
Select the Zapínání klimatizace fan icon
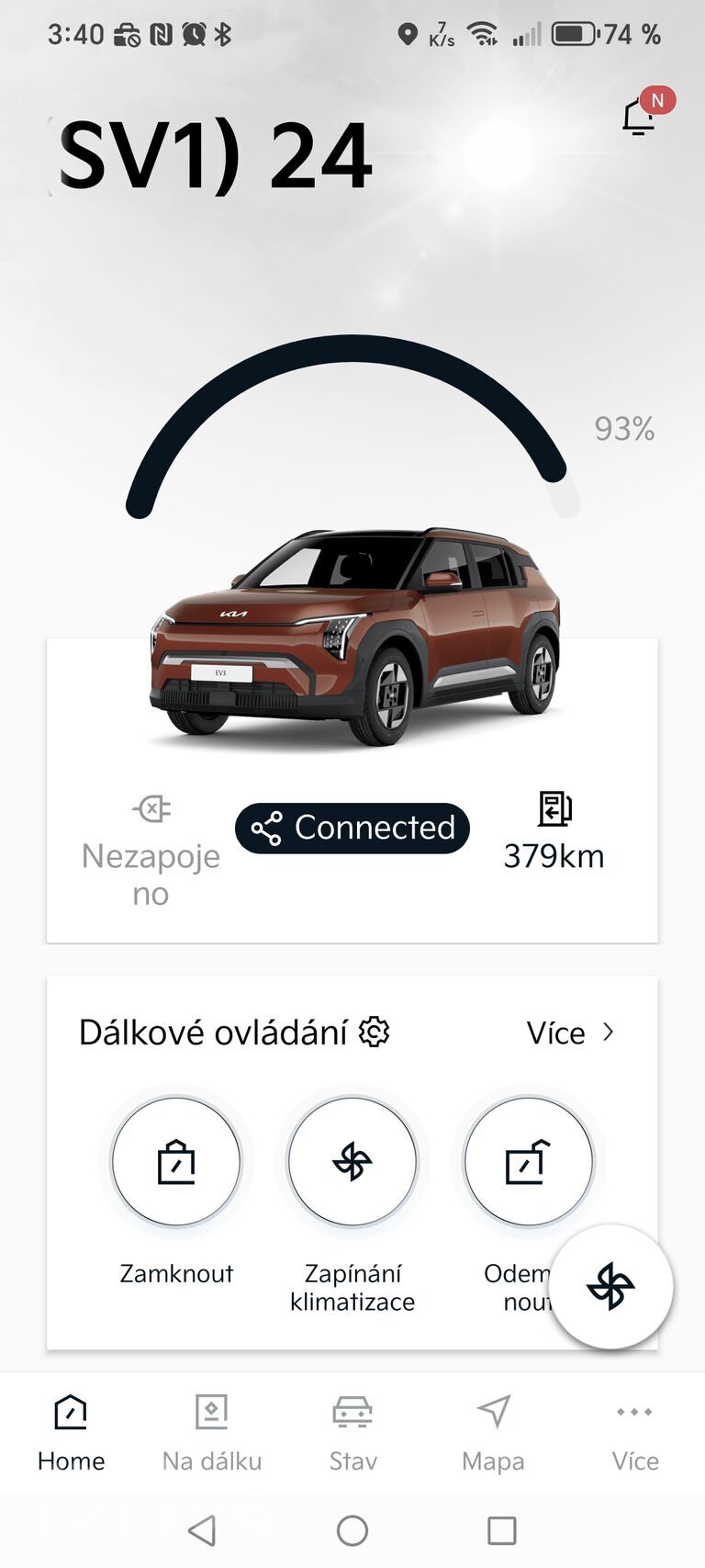pos(353,1161)
